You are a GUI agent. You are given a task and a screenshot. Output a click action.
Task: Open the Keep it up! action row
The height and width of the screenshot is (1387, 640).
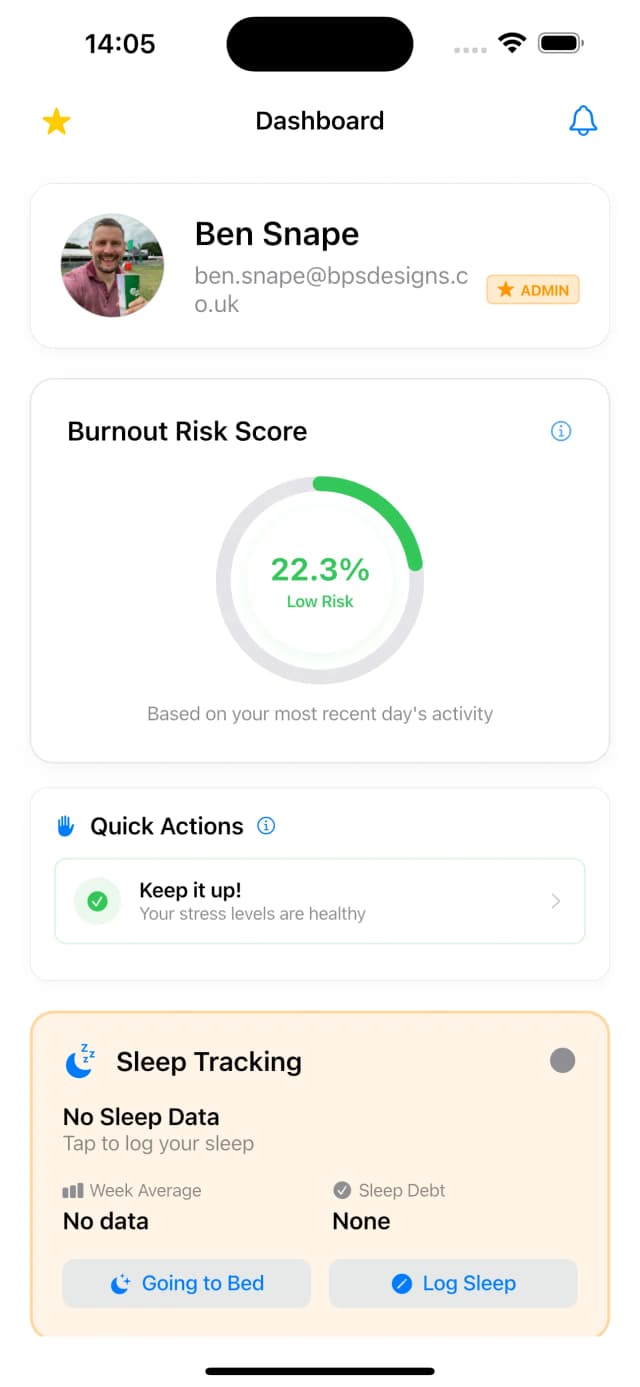tap(320, 901)
